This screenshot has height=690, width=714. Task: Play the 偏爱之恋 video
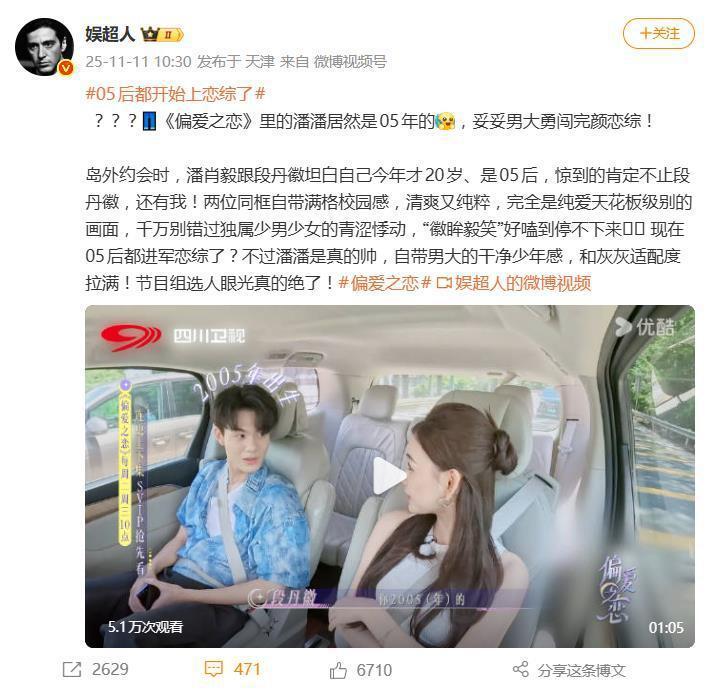[x=389, y=477]
